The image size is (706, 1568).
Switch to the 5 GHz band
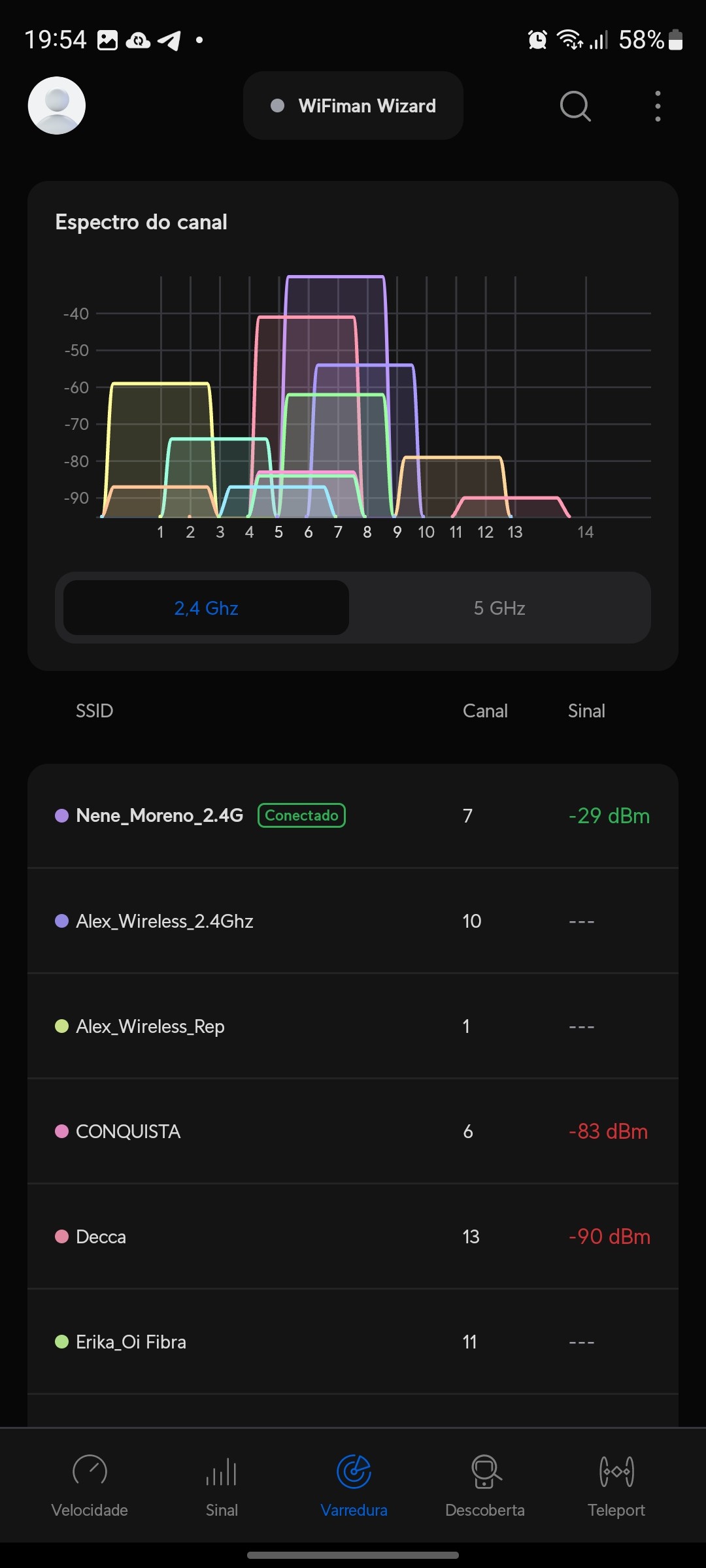click(x=499, y=608)
